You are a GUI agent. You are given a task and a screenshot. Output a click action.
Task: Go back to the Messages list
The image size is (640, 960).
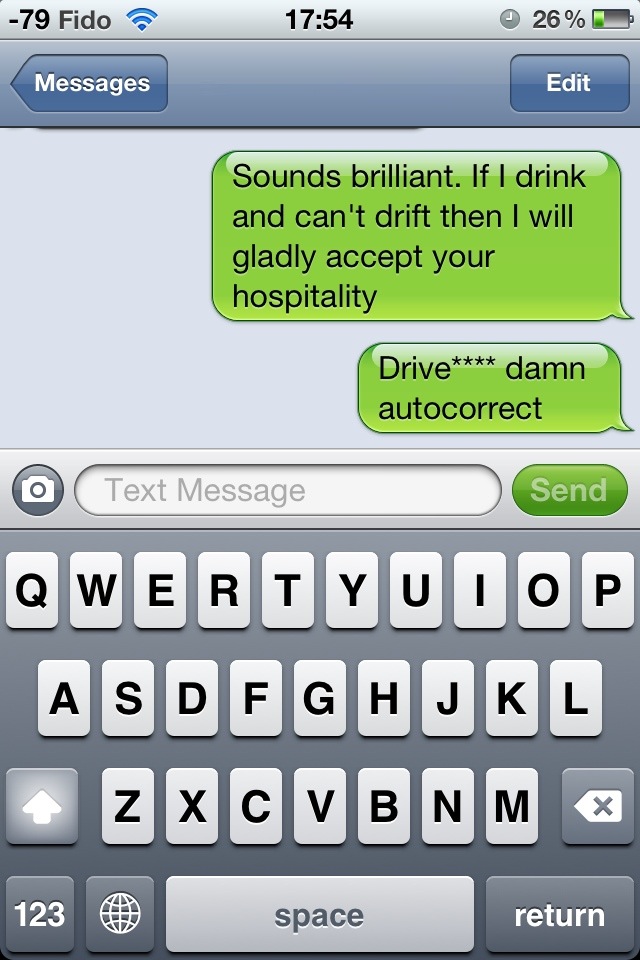click(x=89, y=83)
